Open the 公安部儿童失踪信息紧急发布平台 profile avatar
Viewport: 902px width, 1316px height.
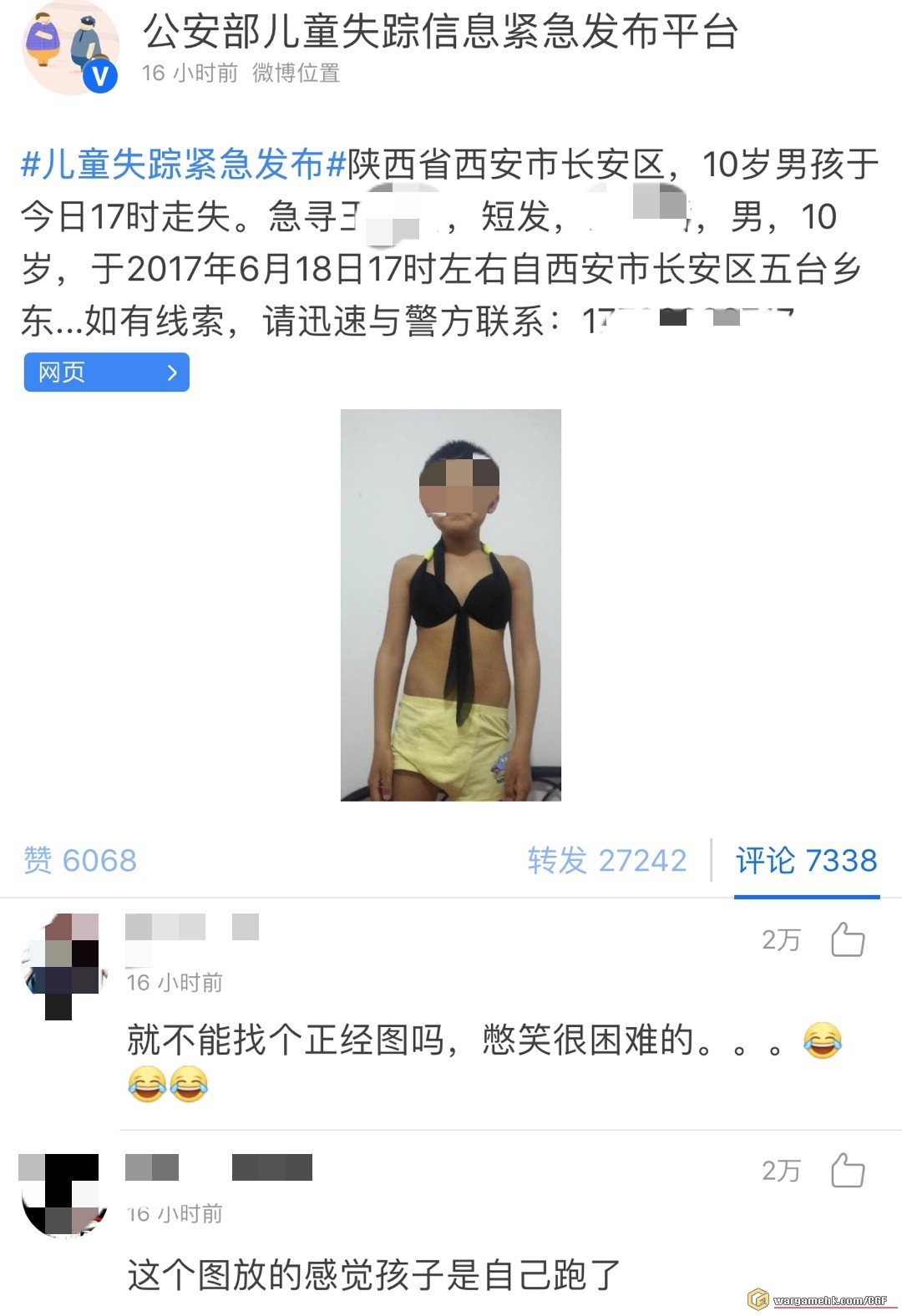[x=69, y=48]
